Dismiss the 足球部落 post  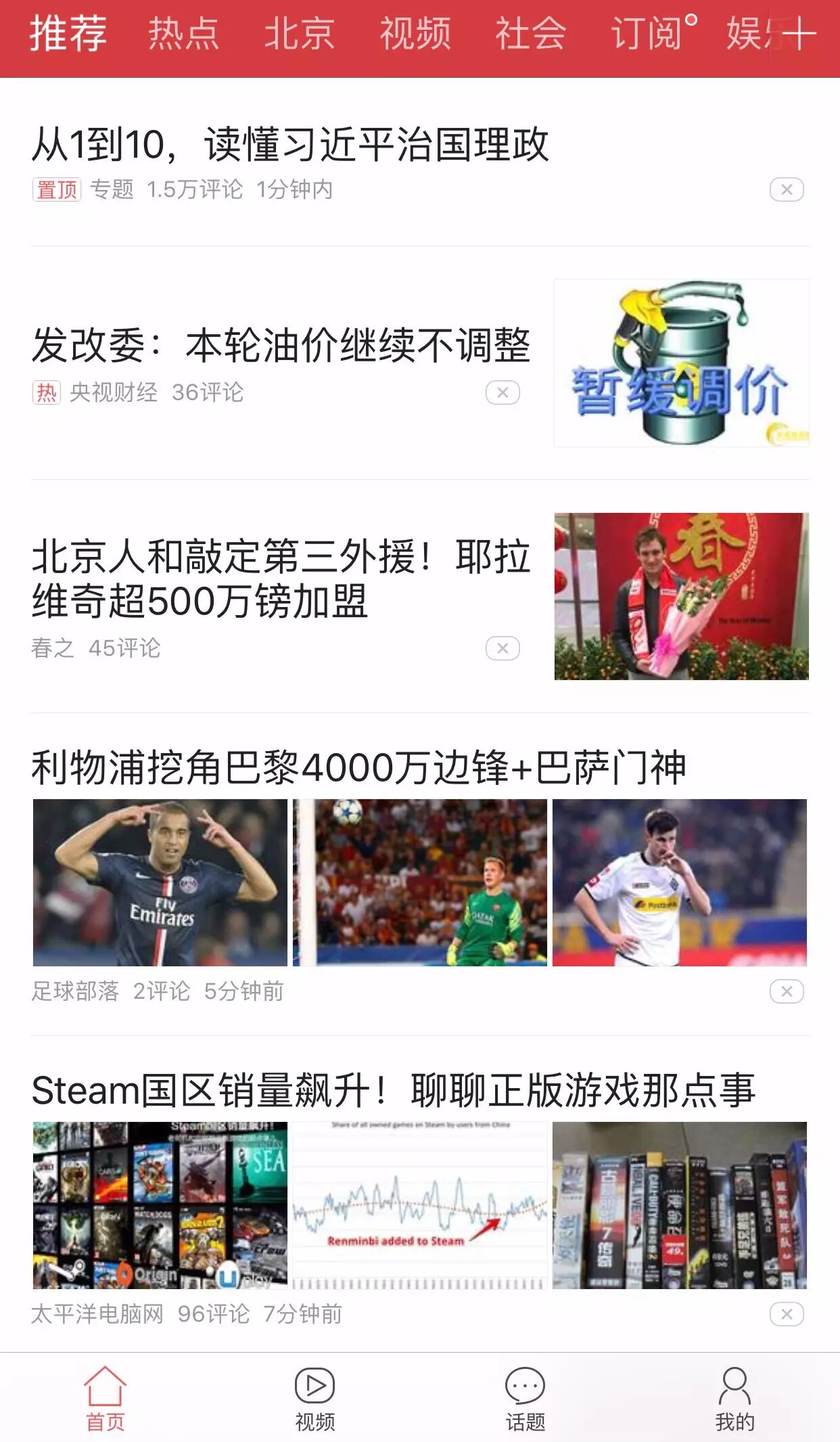pos(787,991)
